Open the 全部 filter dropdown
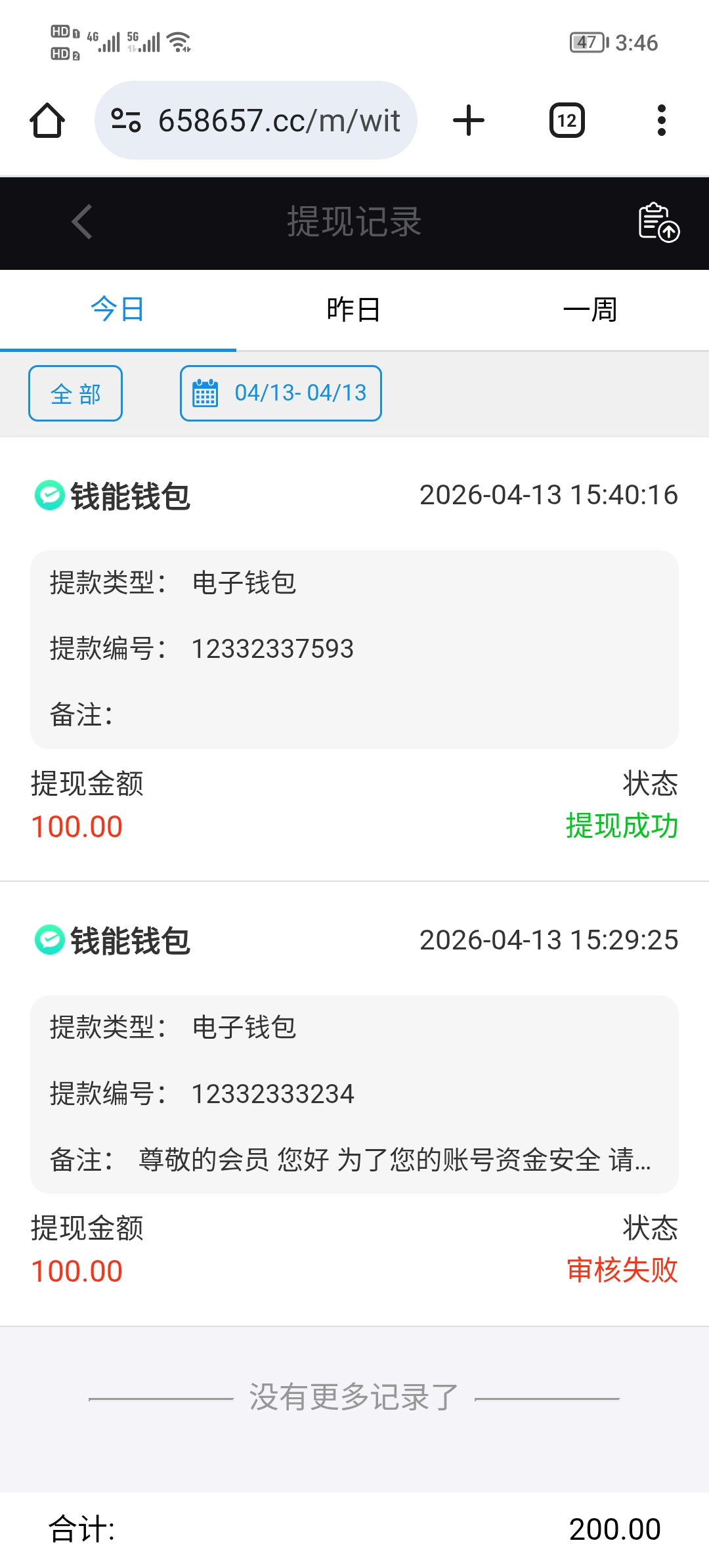Viewport: 709px width, 1568px height. [x=75, y=393]
